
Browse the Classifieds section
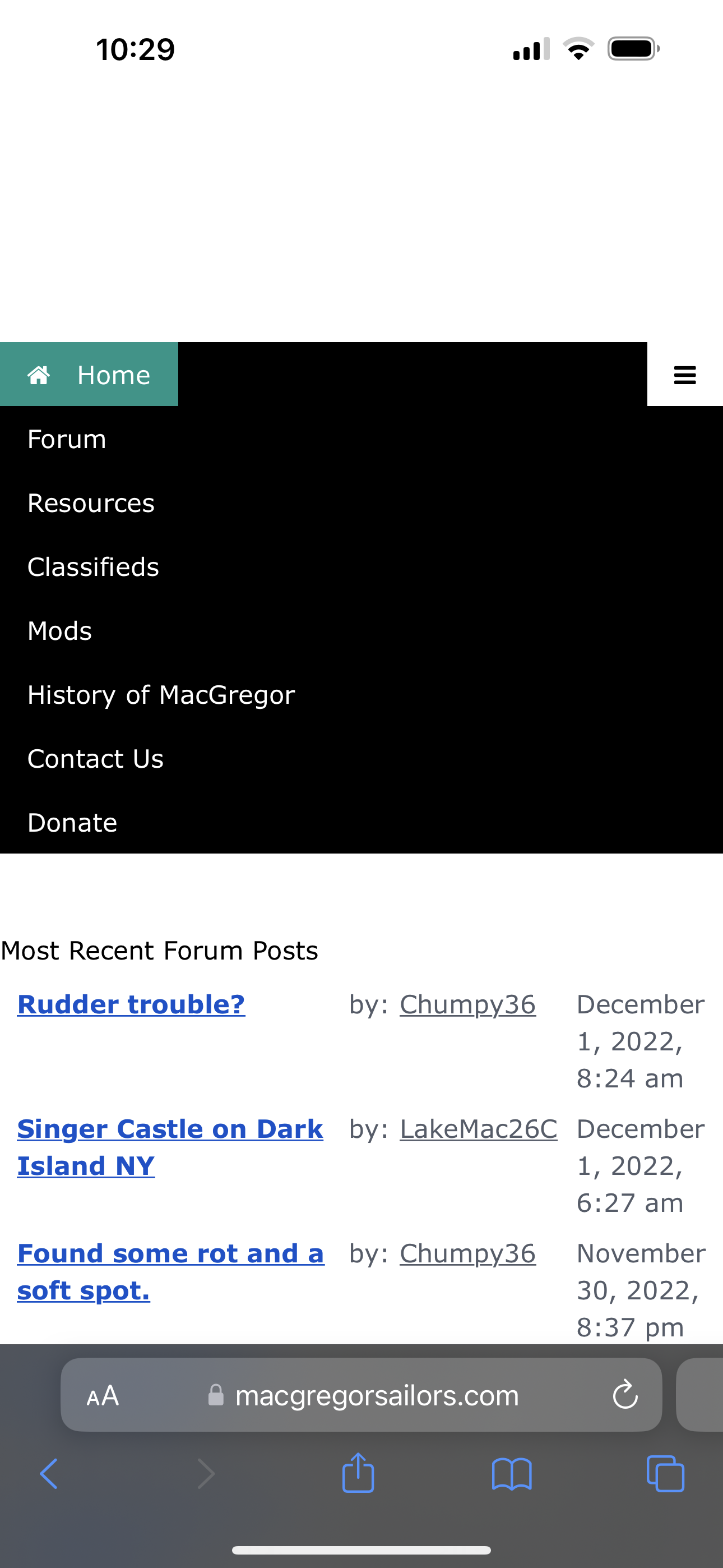93,567
